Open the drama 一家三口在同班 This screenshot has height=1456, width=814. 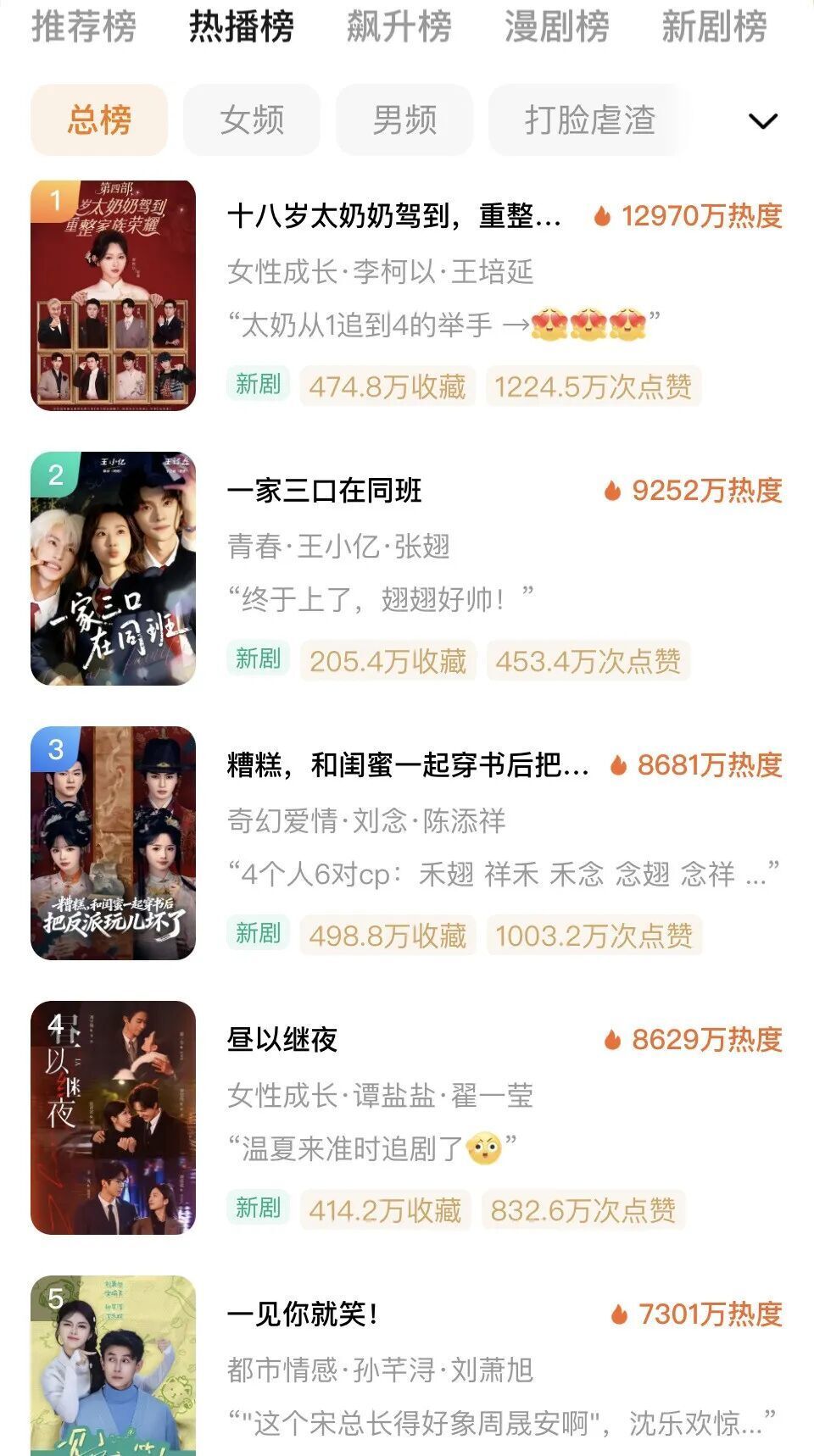325,491
